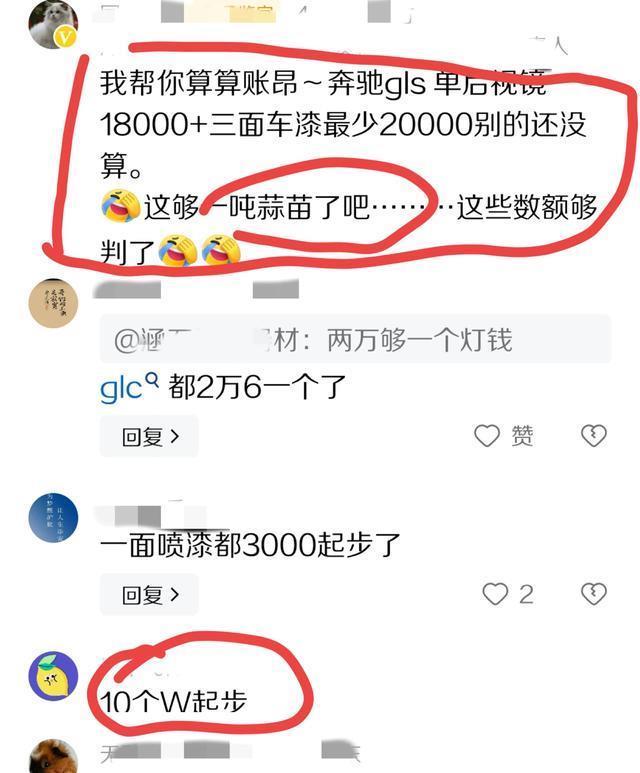Dislike the 一面喷漆都3000起步了 comment
The width and height of the screenshot is (640, 773).
click(x=594, y=594)
